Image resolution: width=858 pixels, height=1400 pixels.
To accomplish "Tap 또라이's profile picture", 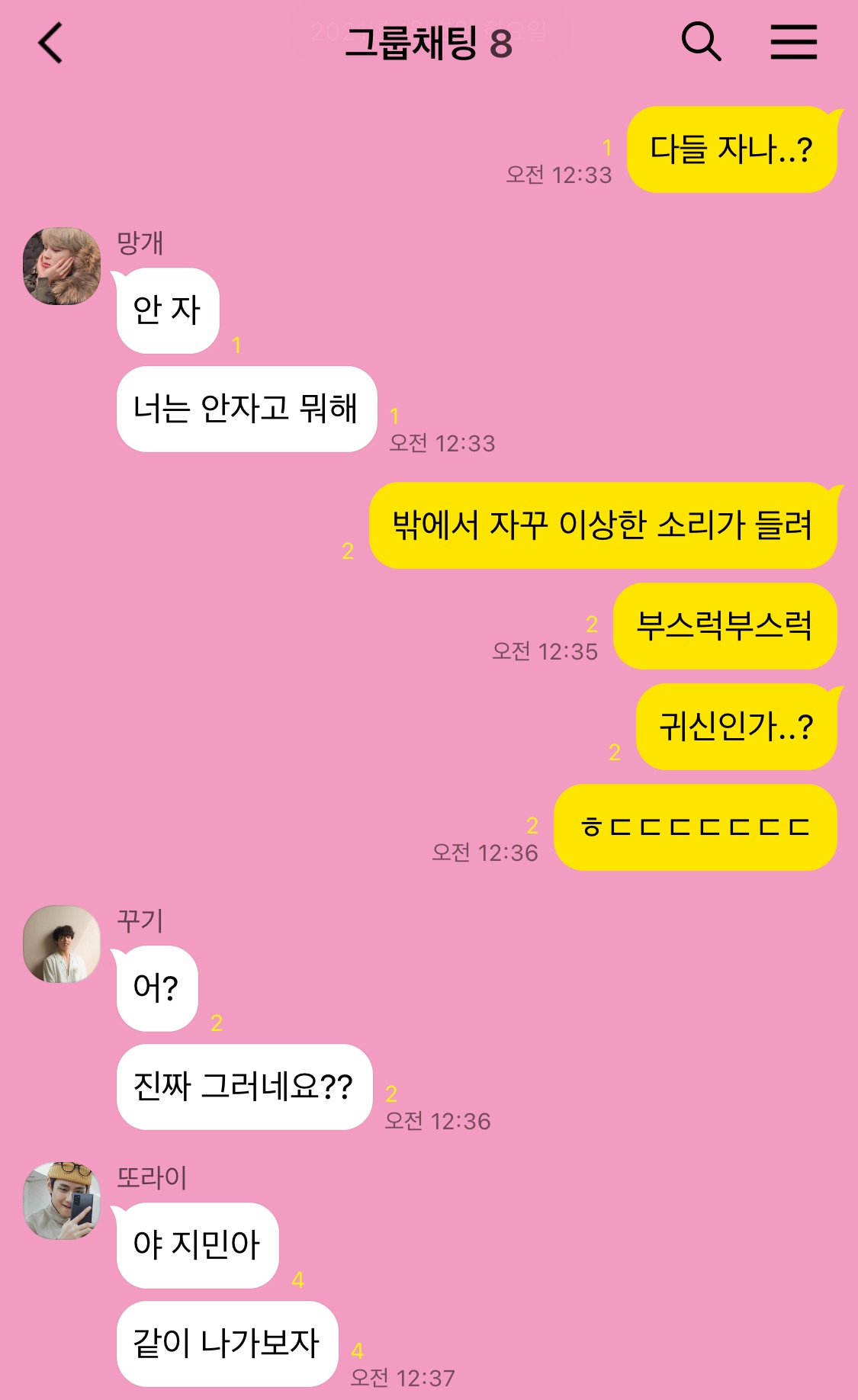I will (62, 1200).
